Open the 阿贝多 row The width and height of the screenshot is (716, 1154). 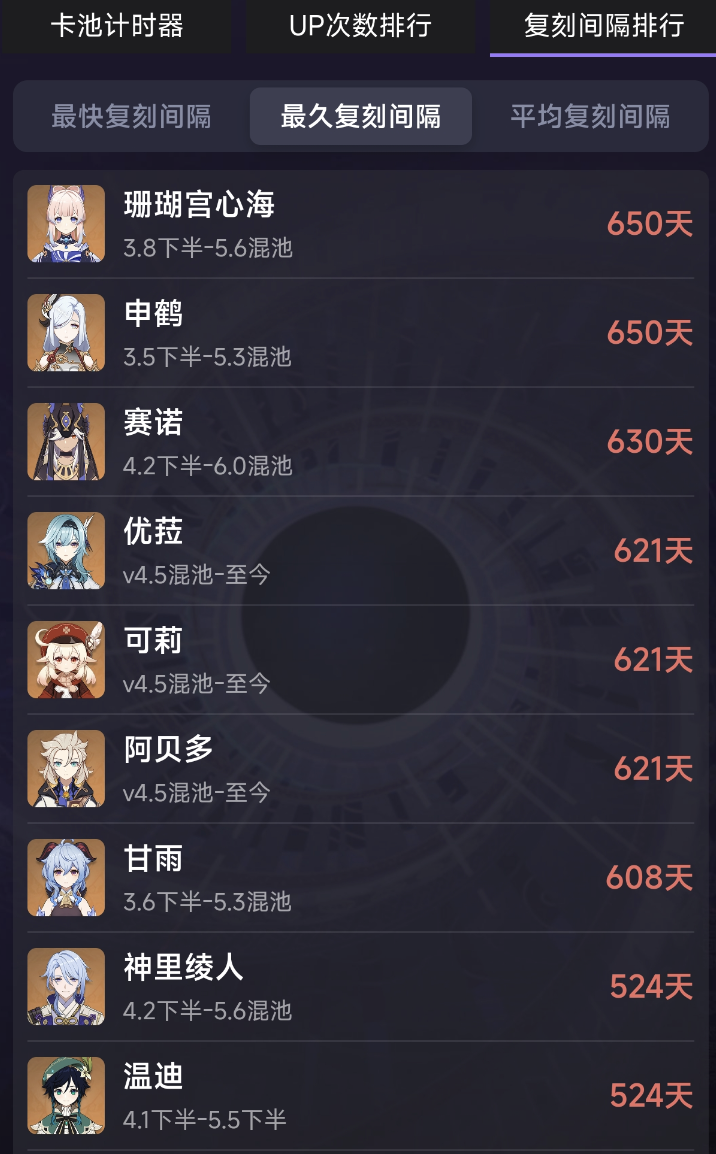coord(360,769)
